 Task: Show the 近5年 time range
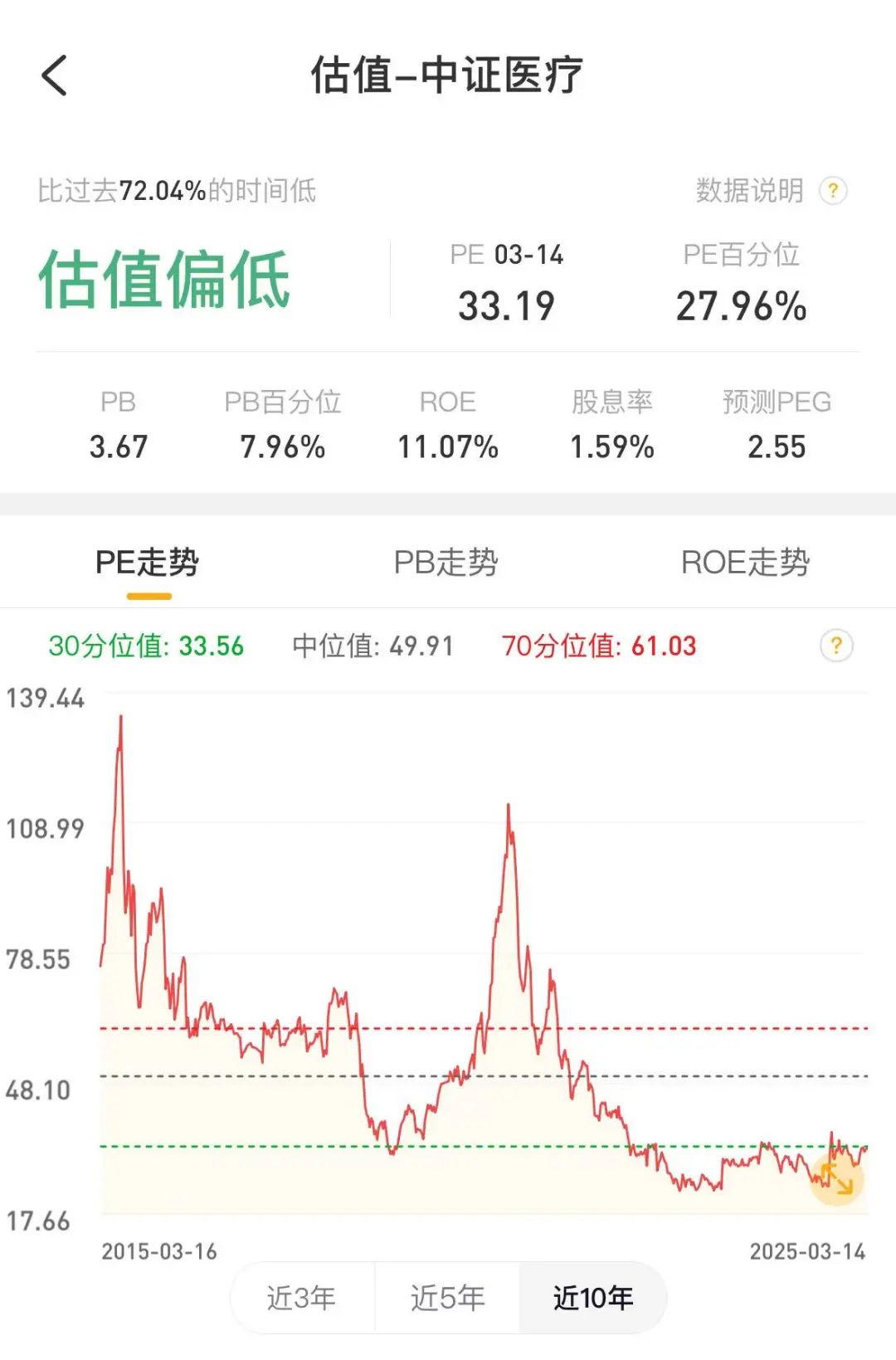point(447,1298)
